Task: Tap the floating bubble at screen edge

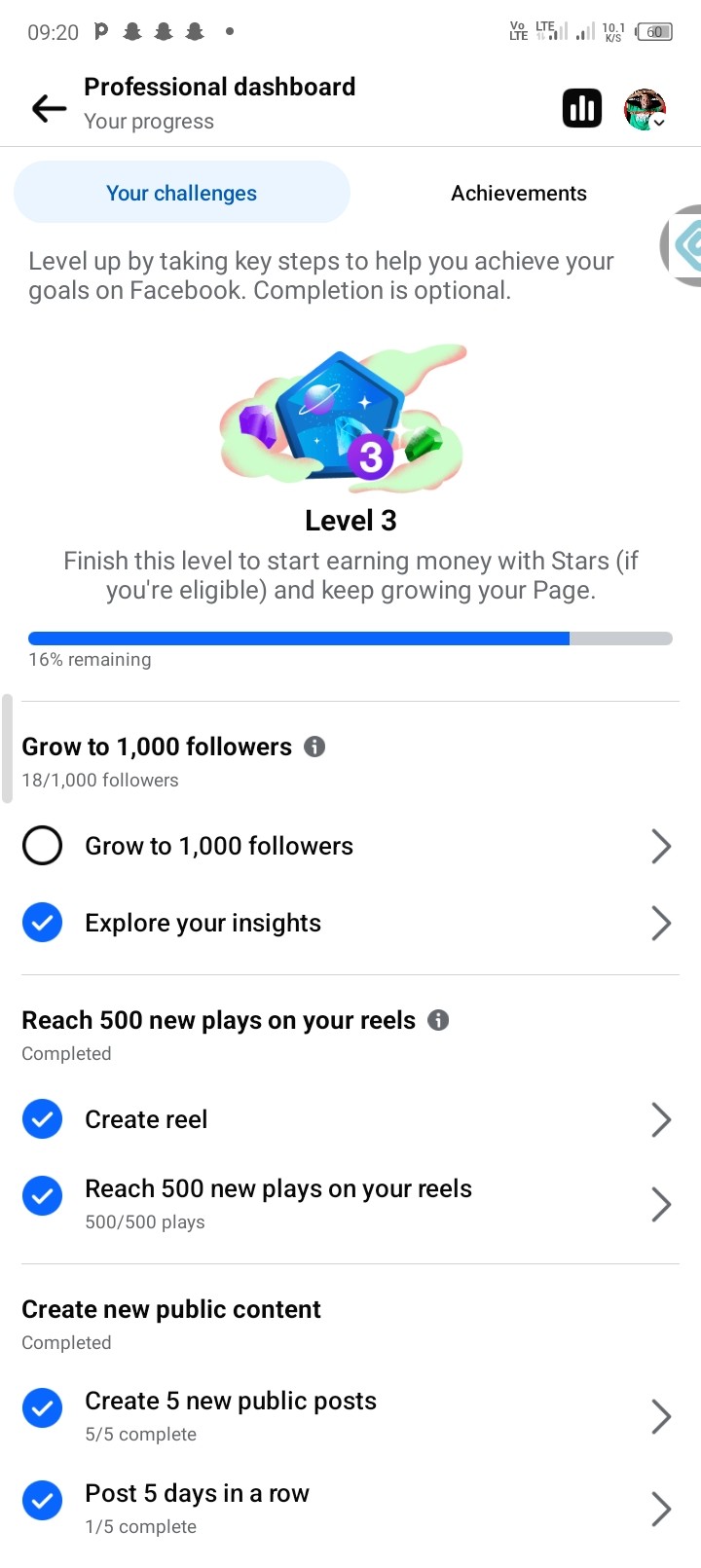Action: pos(684,245)
